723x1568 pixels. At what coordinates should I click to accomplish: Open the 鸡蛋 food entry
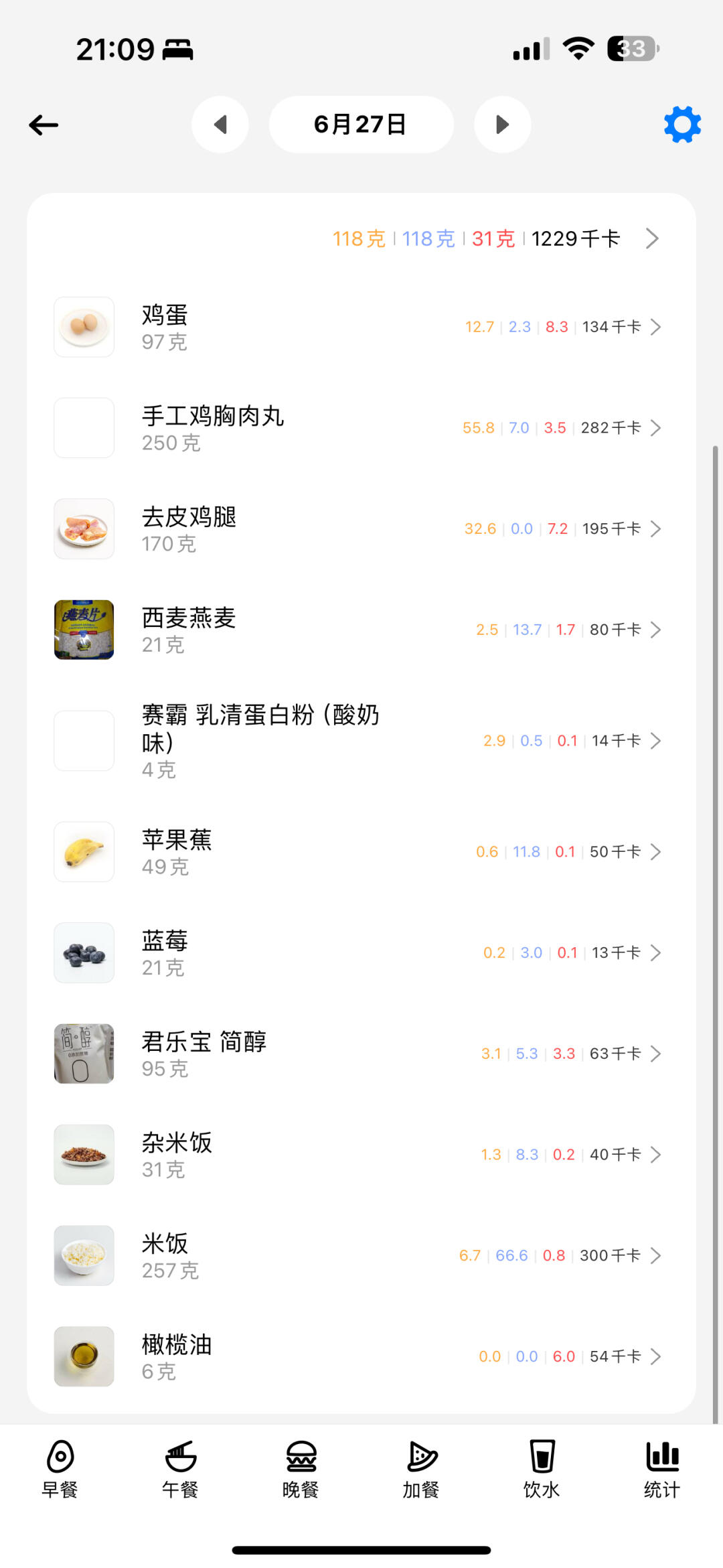pyautogui.click(x=361, y=327)
